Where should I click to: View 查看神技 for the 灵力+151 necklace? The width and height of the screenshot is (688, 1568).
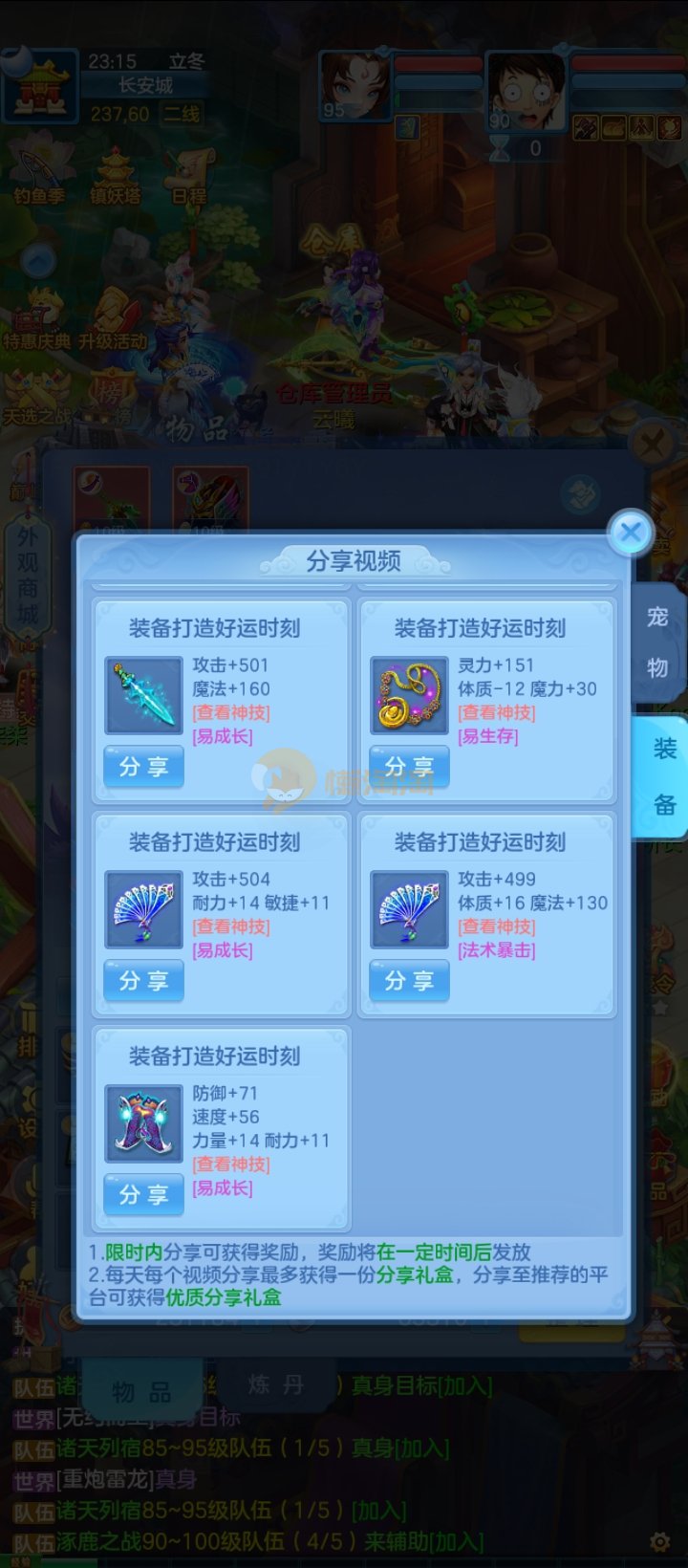tap(497, 713)
